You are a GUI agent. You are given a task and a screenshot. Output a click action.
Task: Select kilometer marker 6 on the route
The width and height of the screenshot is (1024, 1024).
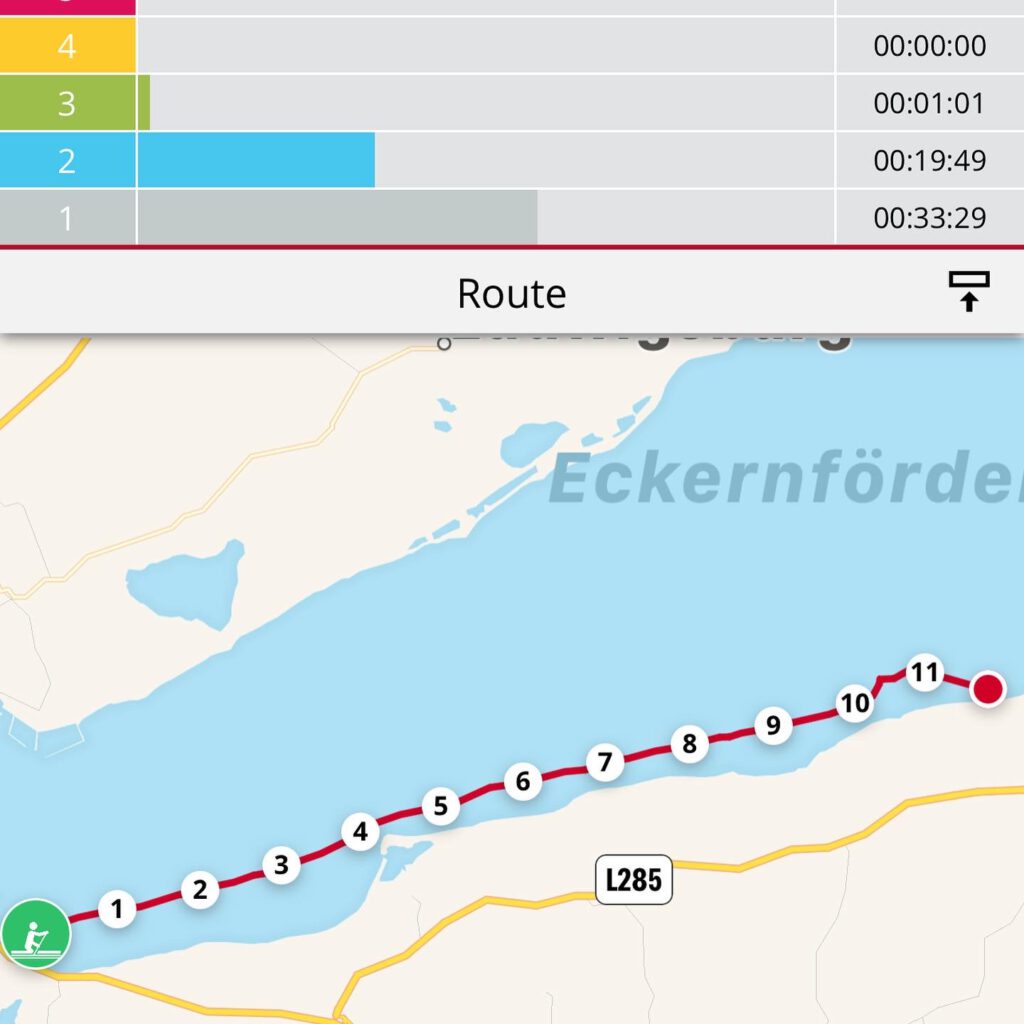[x=523, y=781]
